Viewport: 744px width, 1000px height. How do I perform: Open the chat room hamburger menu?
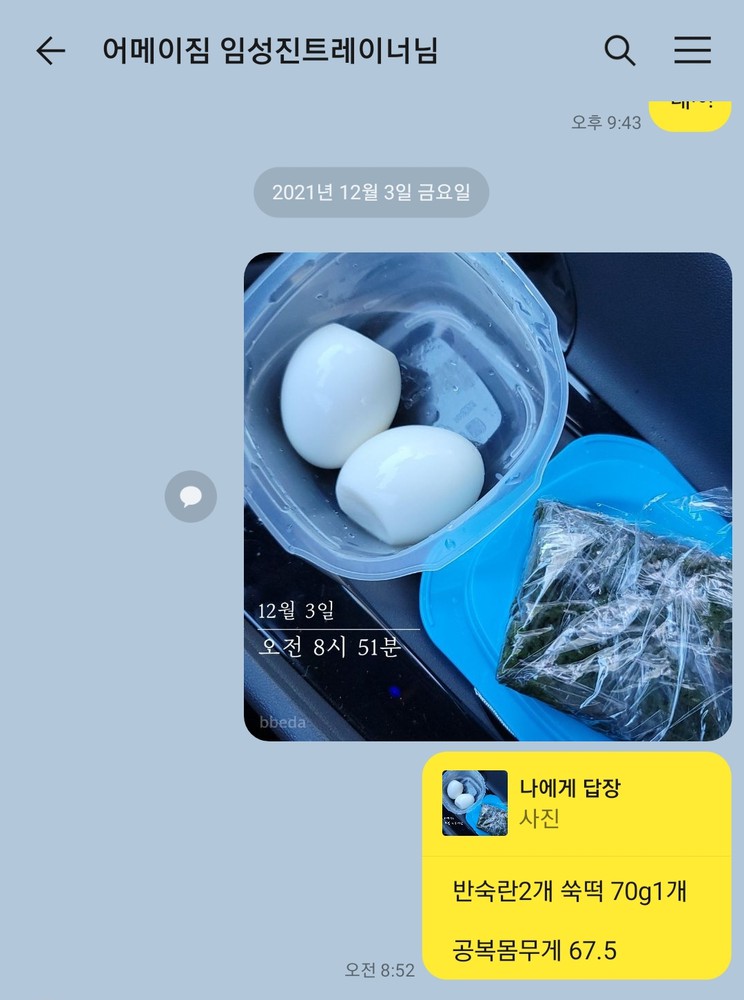pyautogui.click(x=692, y=51)
